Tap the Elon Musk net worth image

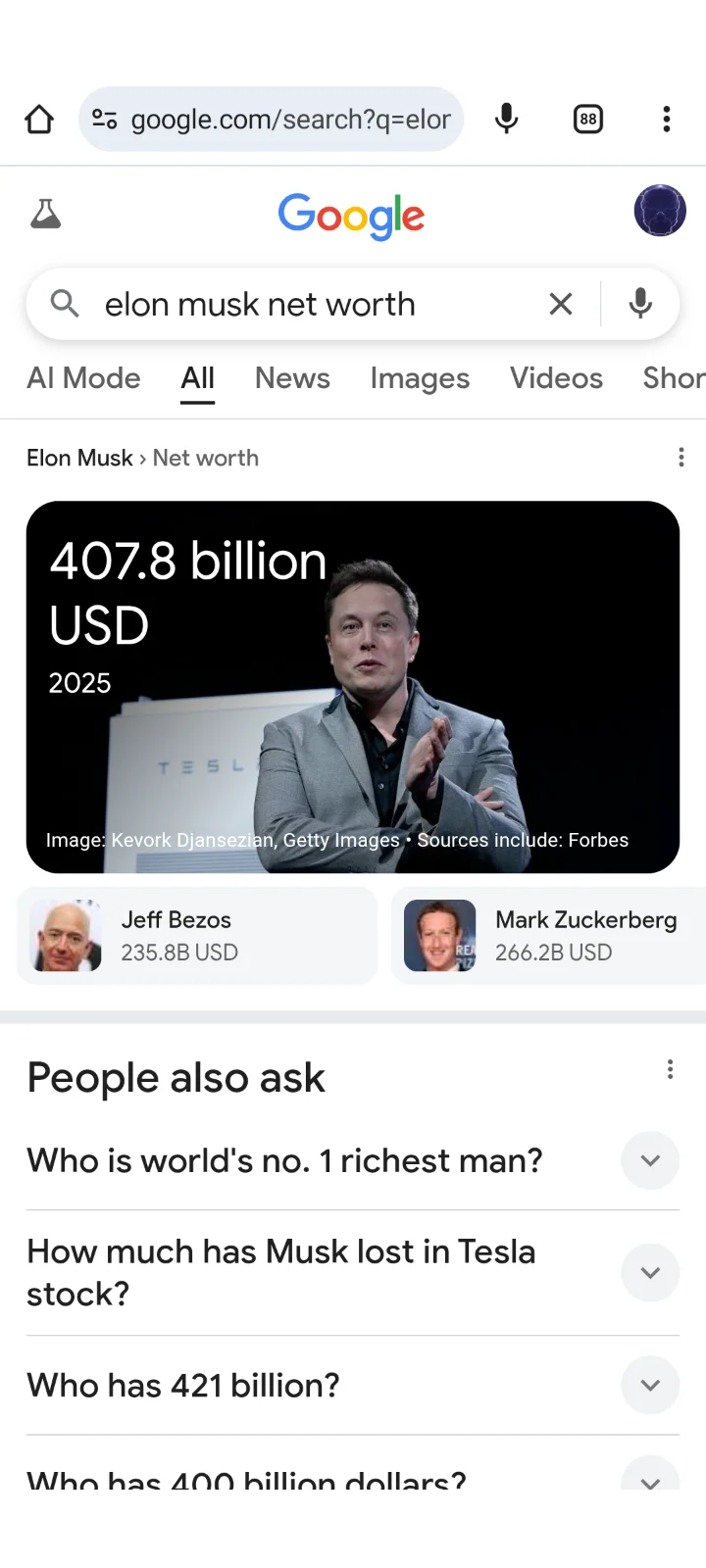click(353, 686)
